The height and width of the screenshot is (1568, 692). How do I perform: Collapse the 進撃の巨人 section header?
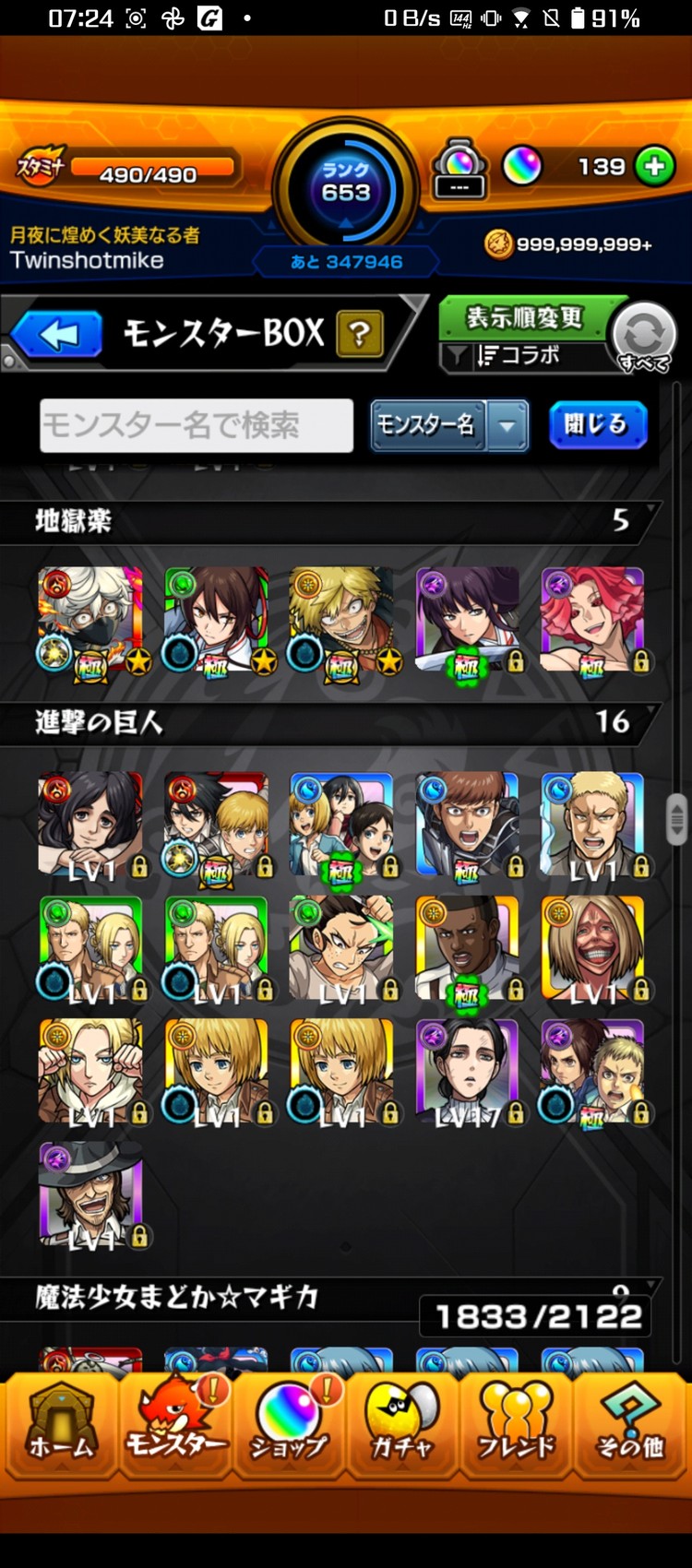(x=332, y=722)
